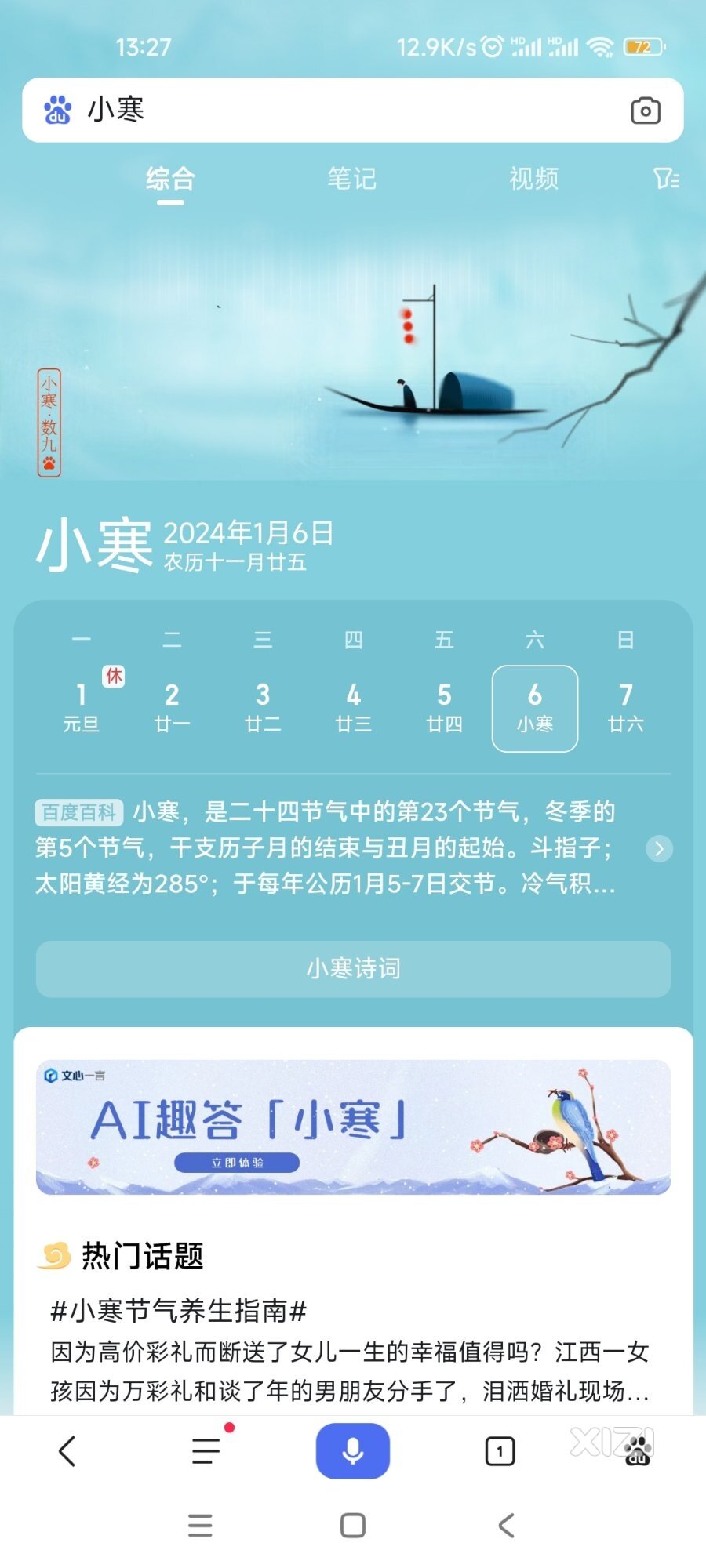This screenshot has height=1568, width=706.
Task: Start voice search with the microphone button
Action: (x=353, y=1451)
